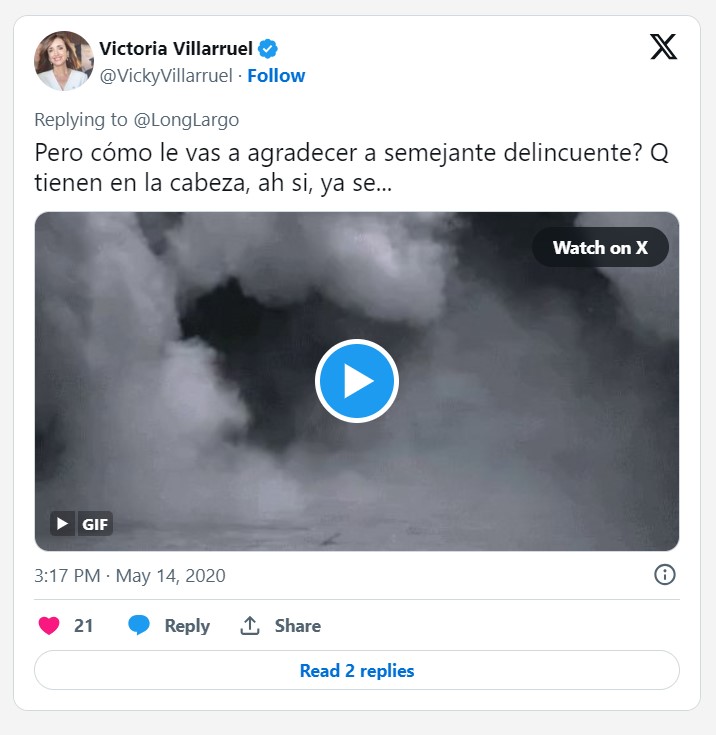Open the Victoria Villarruel name link
This screenshot has width=716, height=735.
(x=176, y=48)
